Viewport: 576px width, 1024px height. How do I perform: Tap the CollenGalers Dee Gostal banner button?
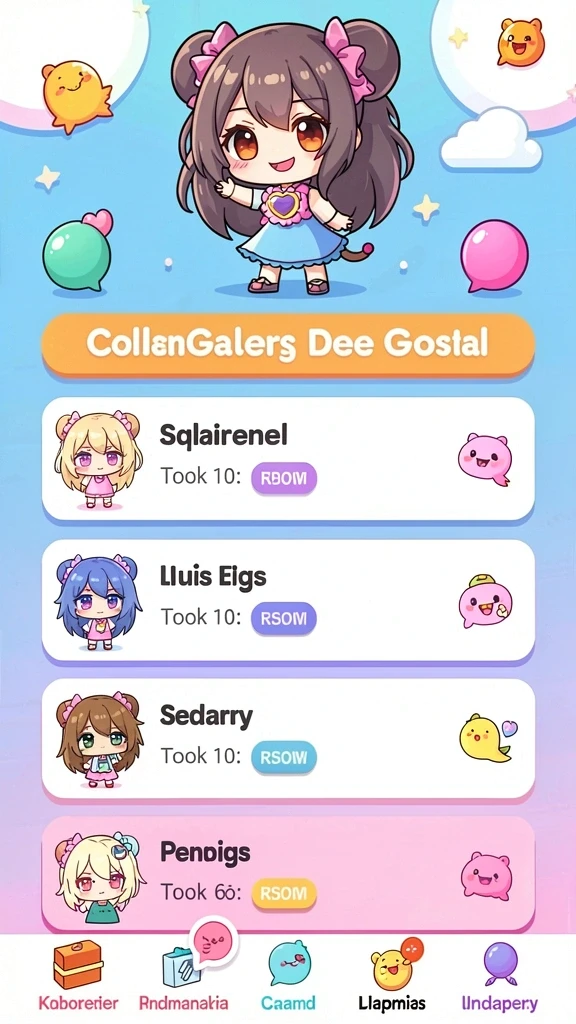288,345
